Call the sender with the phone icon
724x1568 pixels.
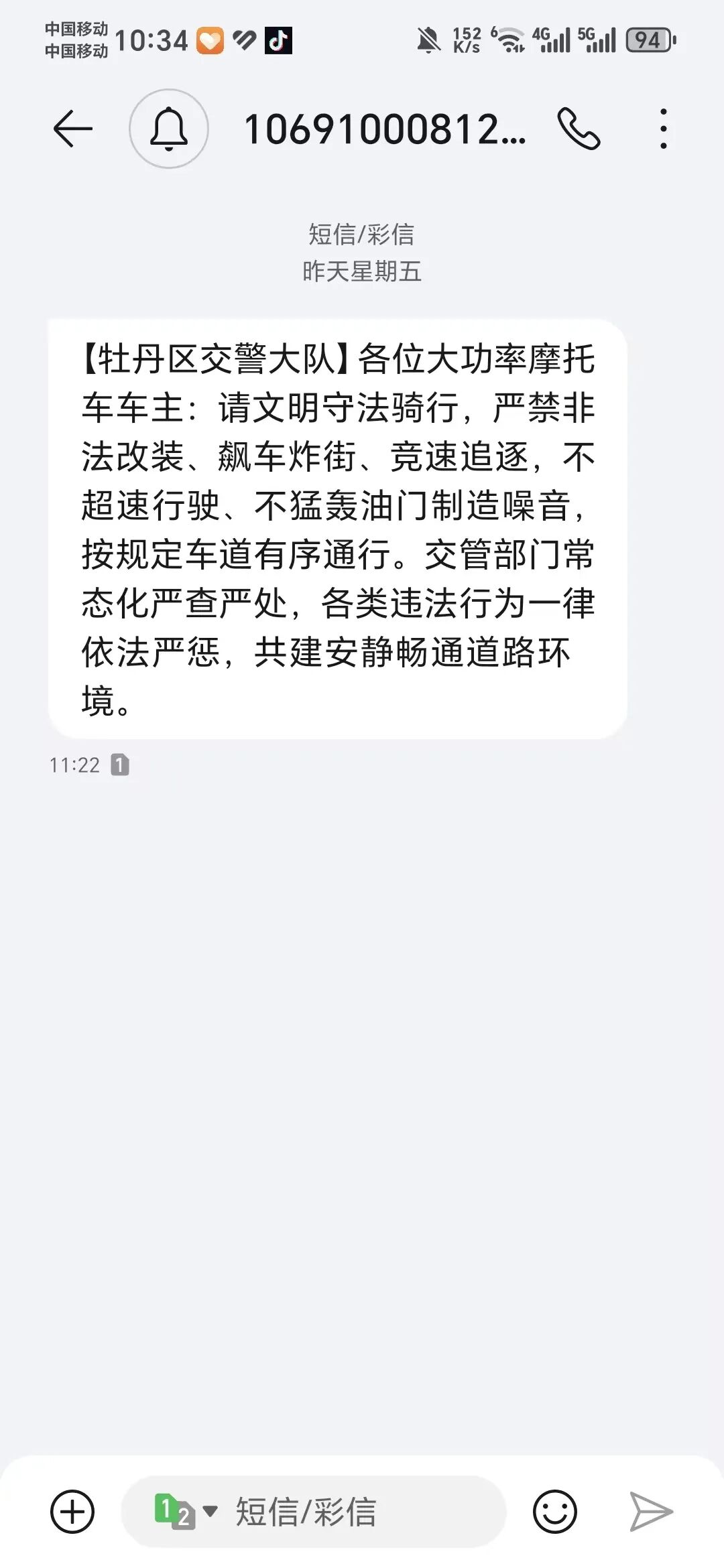[579, 129]
